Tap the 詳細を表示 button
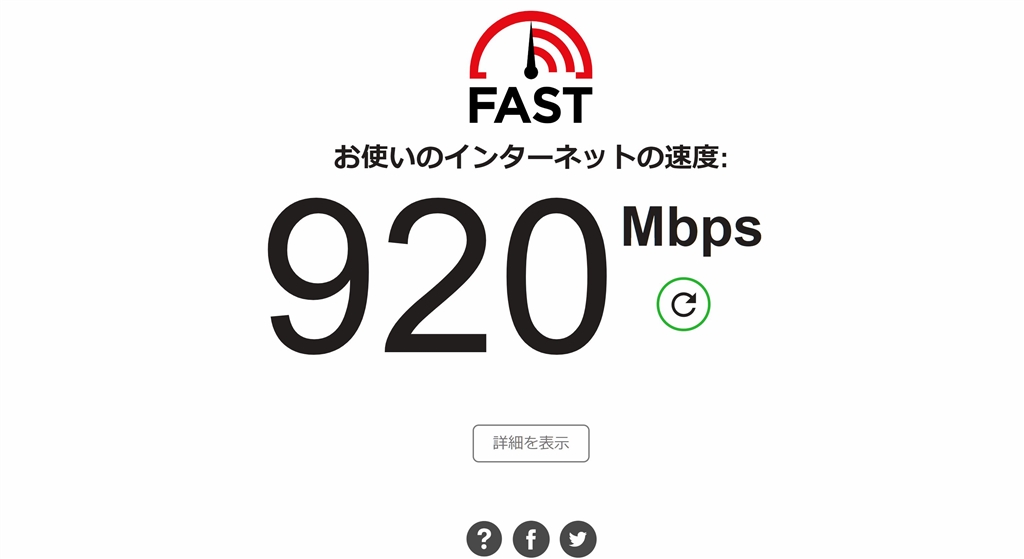This screenshot has height=559, width=1024. [x=531, y=443]
